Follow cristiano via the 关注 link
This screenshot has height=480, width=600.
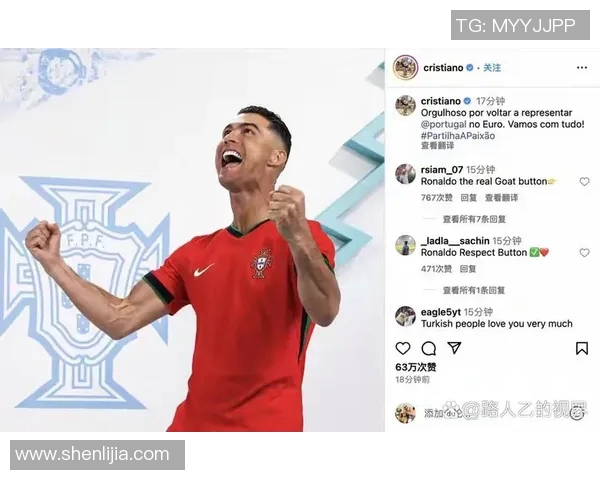click(x=492, y=68)
